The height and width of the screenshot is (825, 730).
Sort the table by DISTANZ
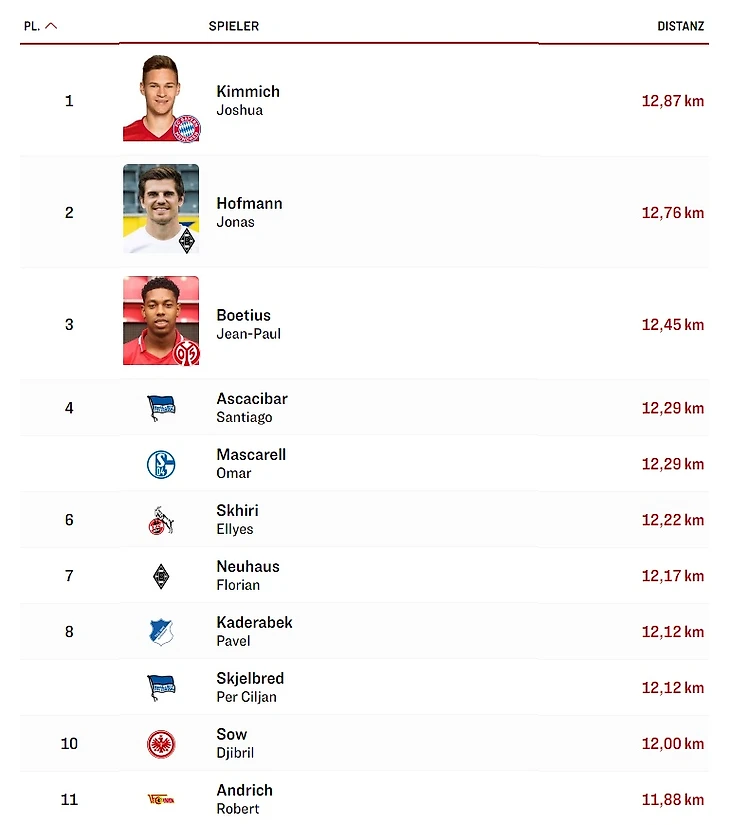click(x=680, y=26)
